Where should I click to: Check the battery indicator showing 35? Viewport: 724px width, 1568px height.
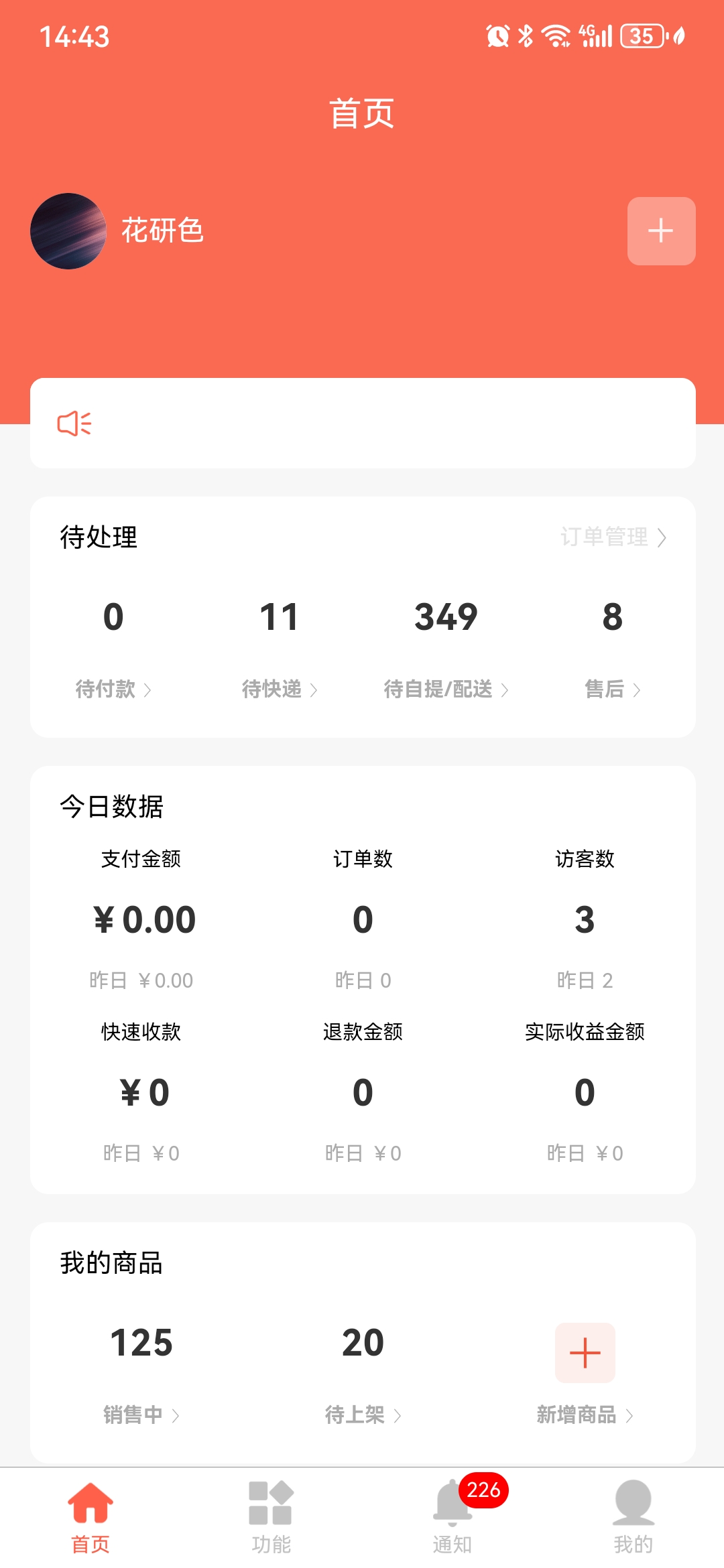[x=642, y=36]
